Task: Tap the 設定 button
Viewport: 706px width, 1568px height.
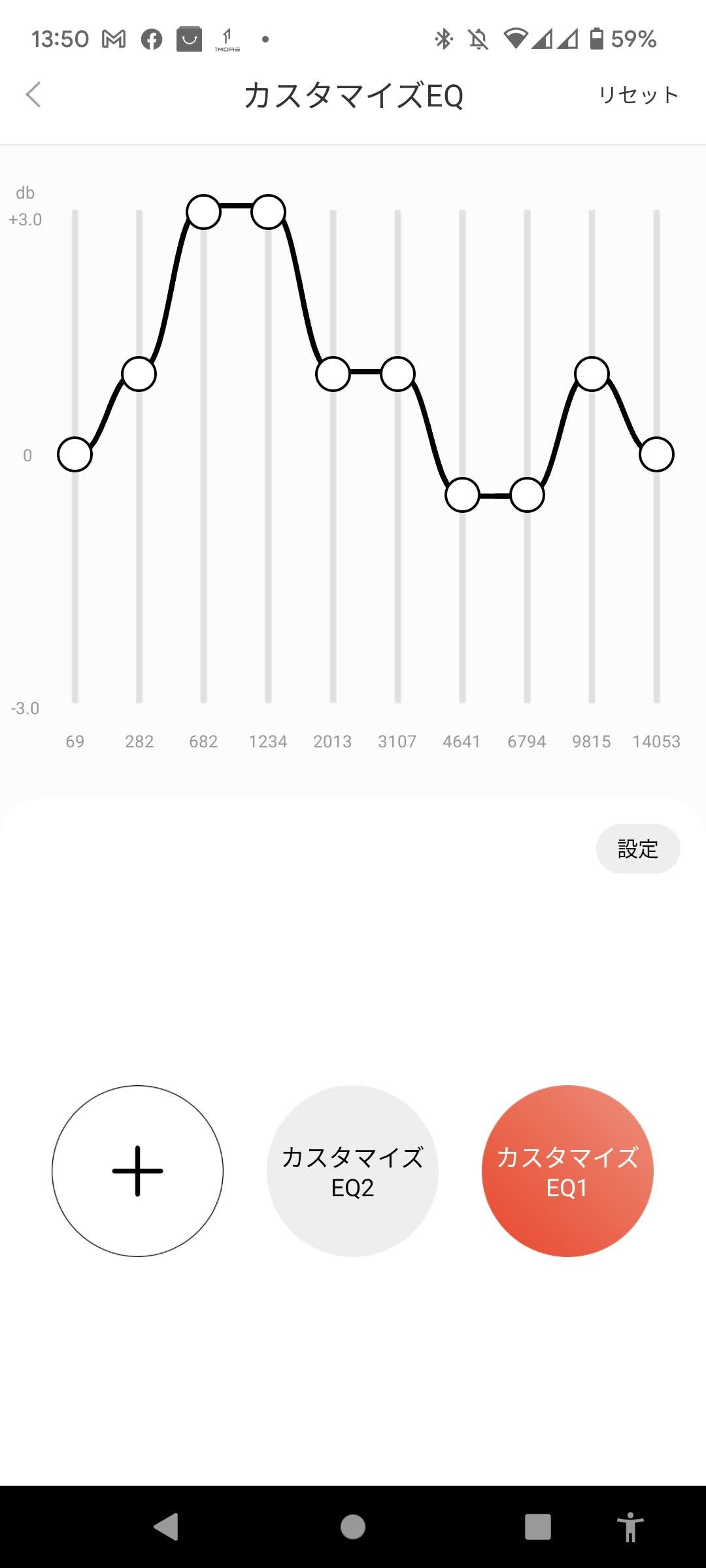Action: [637, 849]
